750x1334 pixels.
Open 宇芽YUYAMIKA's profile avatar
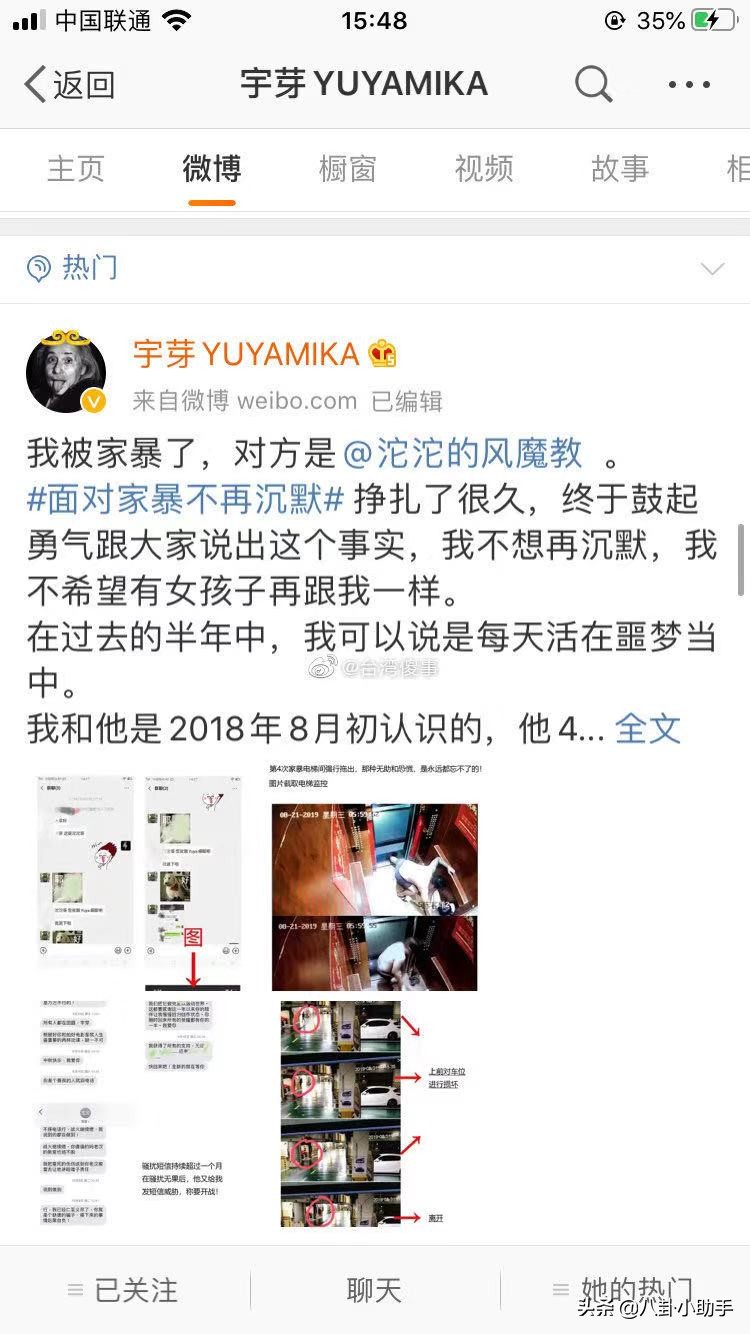click(66, 371)
